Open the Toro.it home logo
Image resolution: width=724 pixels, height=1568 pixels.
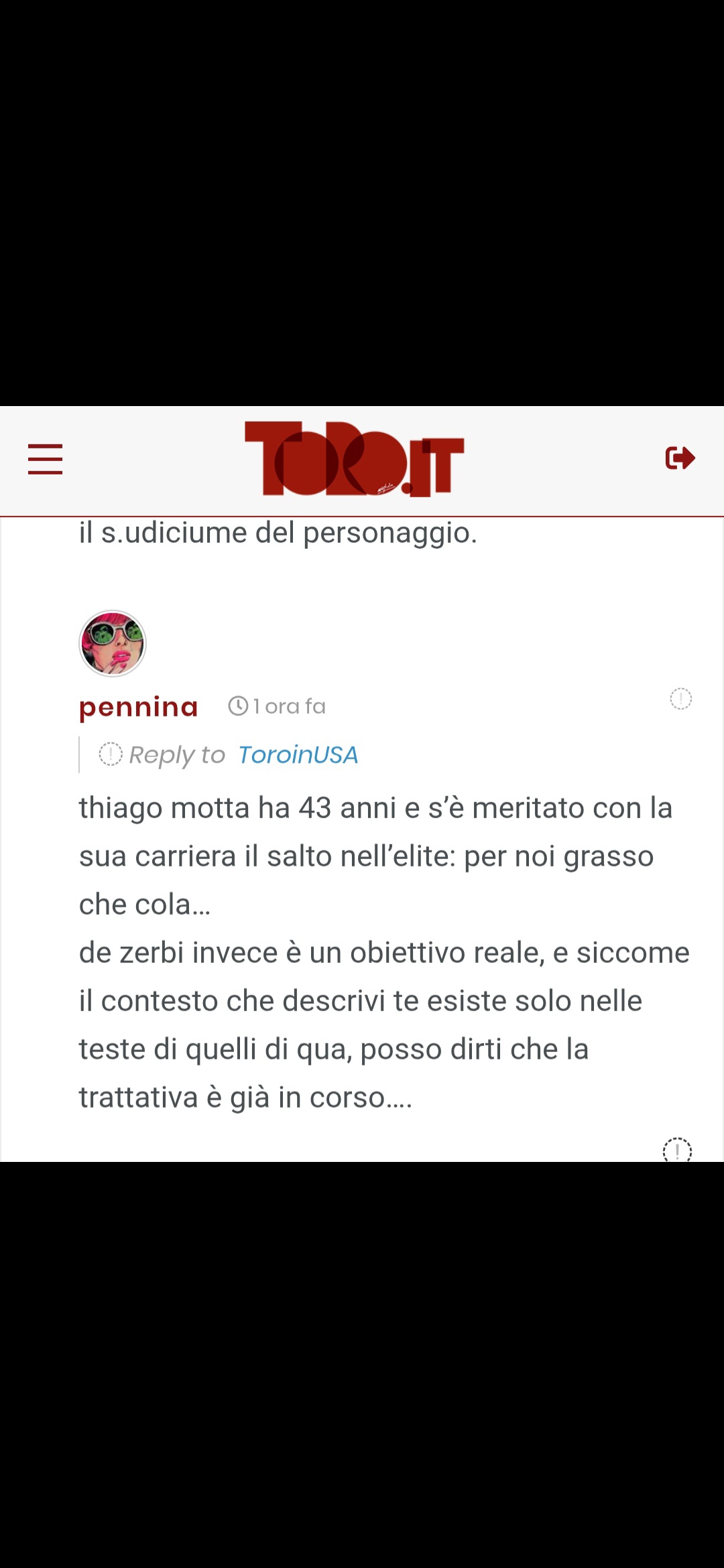click(354, 459)
